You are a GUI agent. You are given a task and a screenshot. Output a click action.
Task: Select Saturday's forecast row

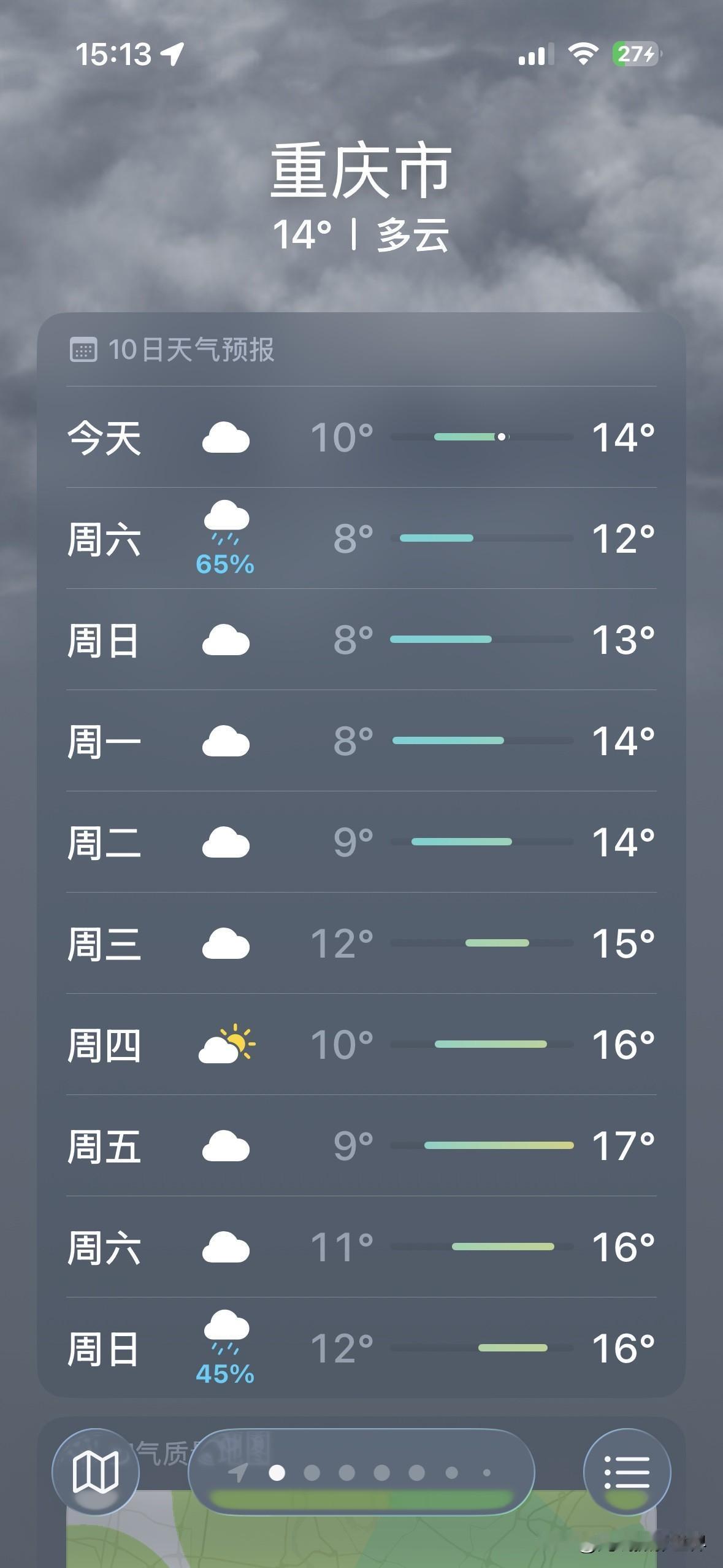click(x=362, y=540)
